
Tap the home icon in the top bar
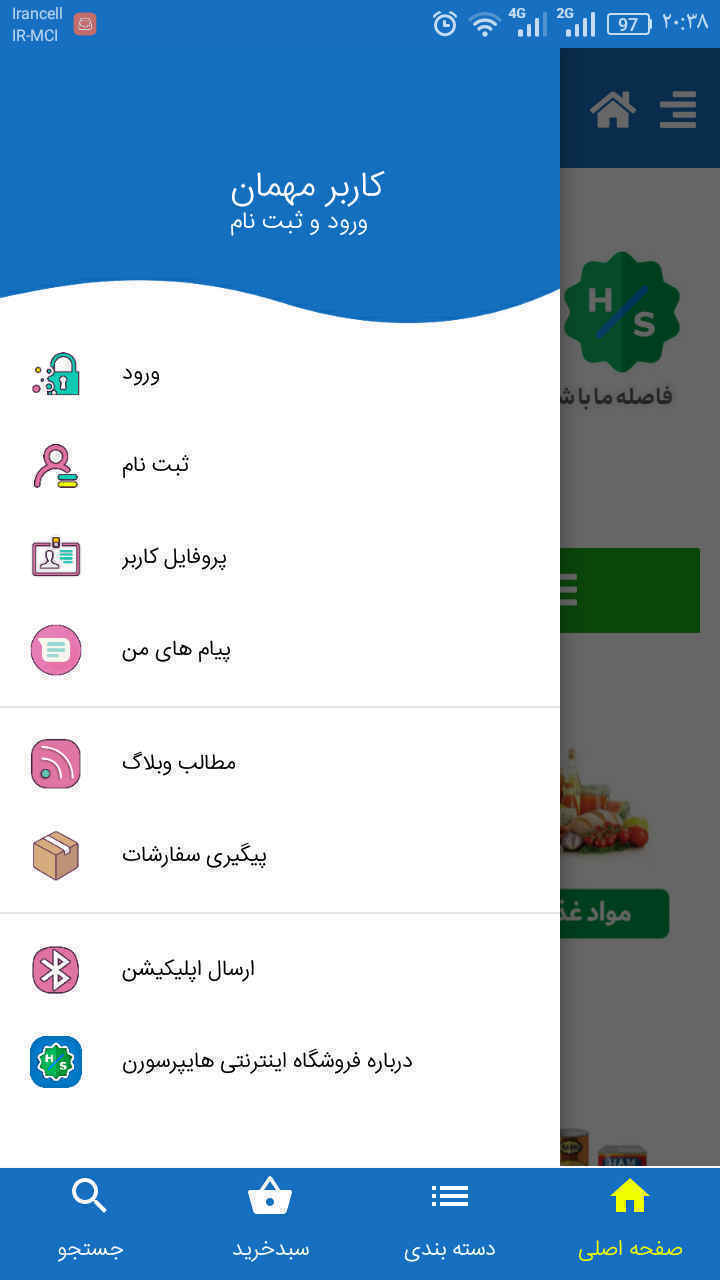613,109
